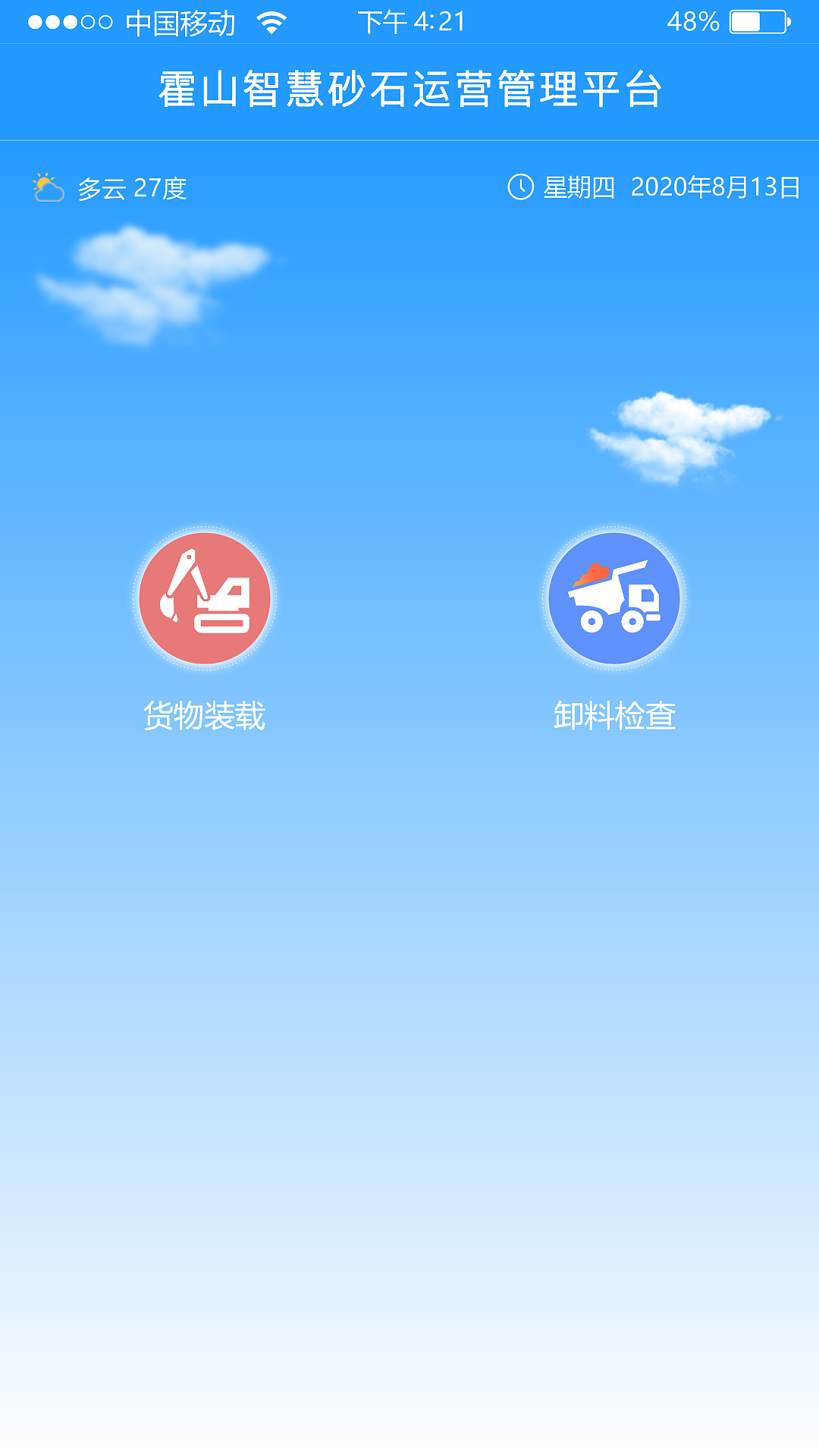The height and width of the screenshot is (1456, 819).
Task: Select the red excavator icon
Action: coord(203,598)
